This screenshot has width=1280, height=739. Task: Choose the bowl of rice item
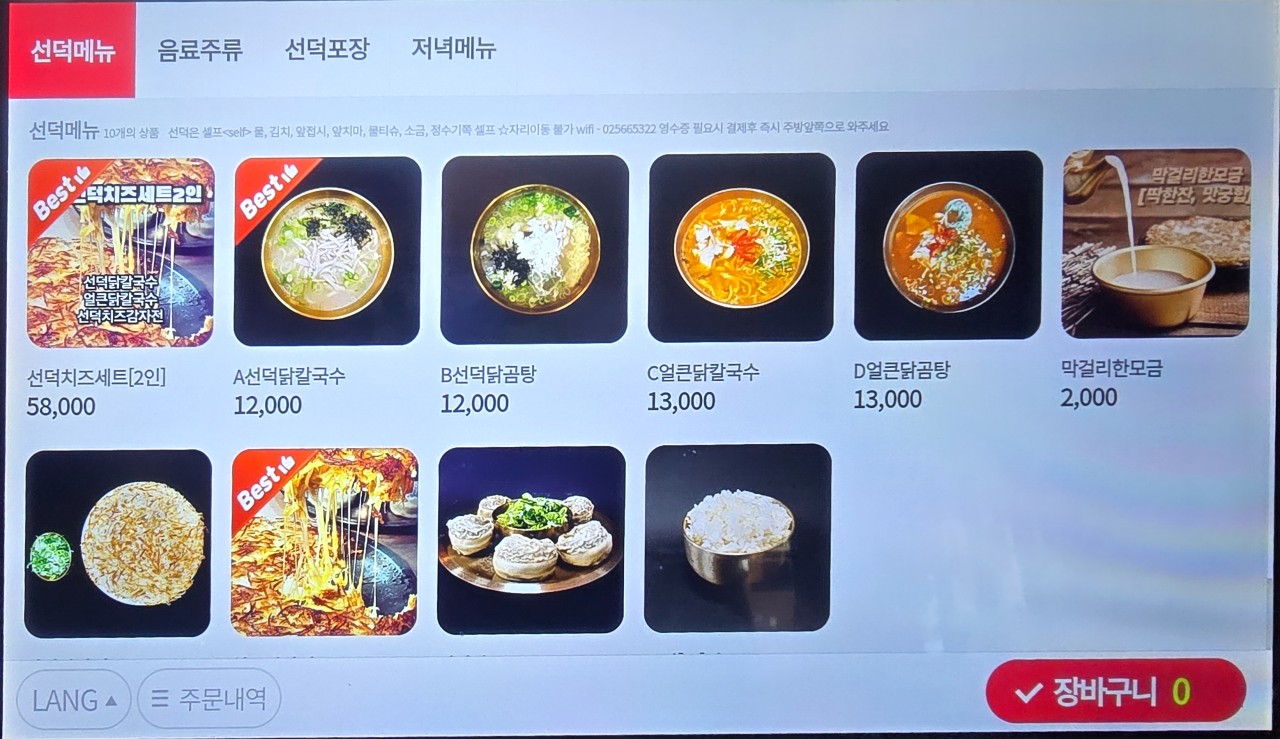738,538
